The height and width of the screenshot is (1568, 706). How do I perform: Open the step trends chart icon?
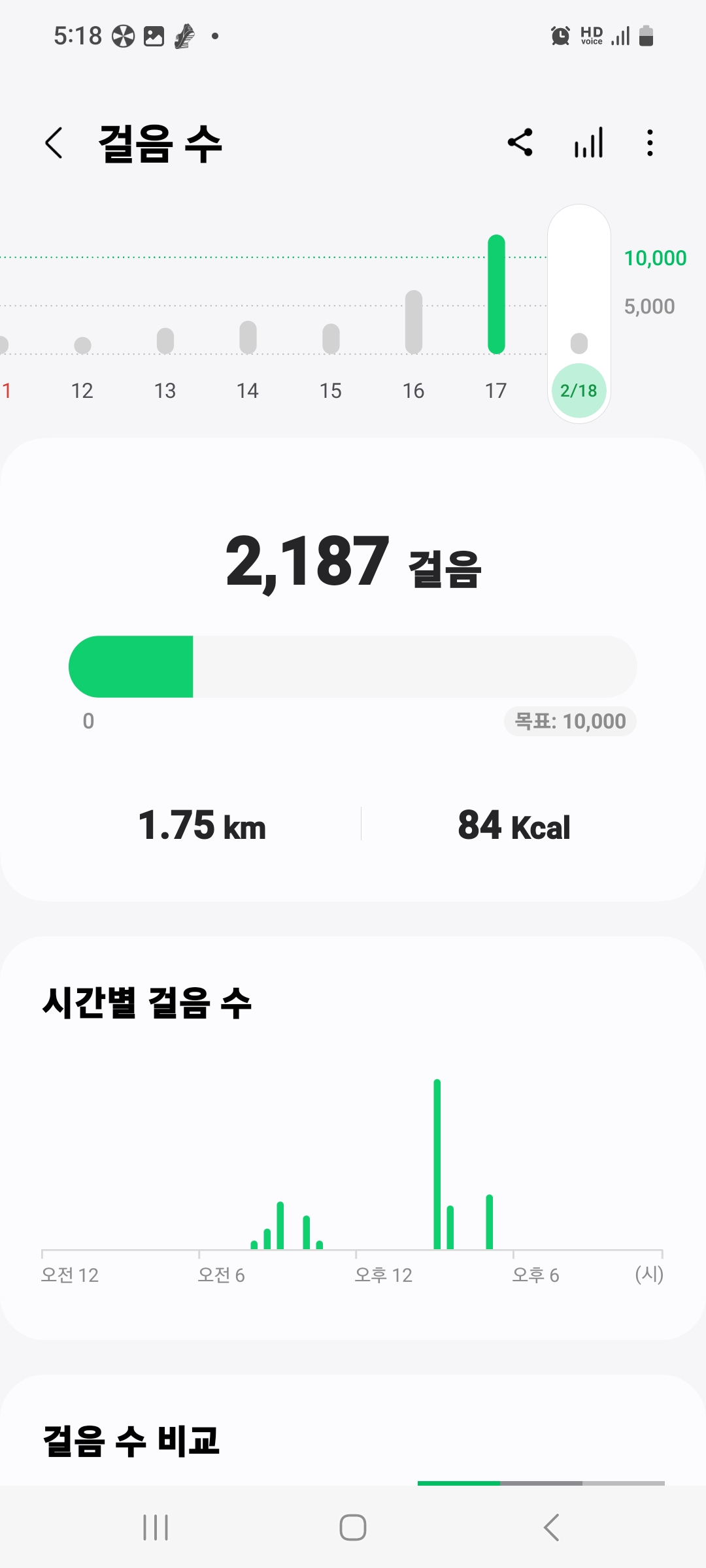pyautogui.click(x=588, y=142)
